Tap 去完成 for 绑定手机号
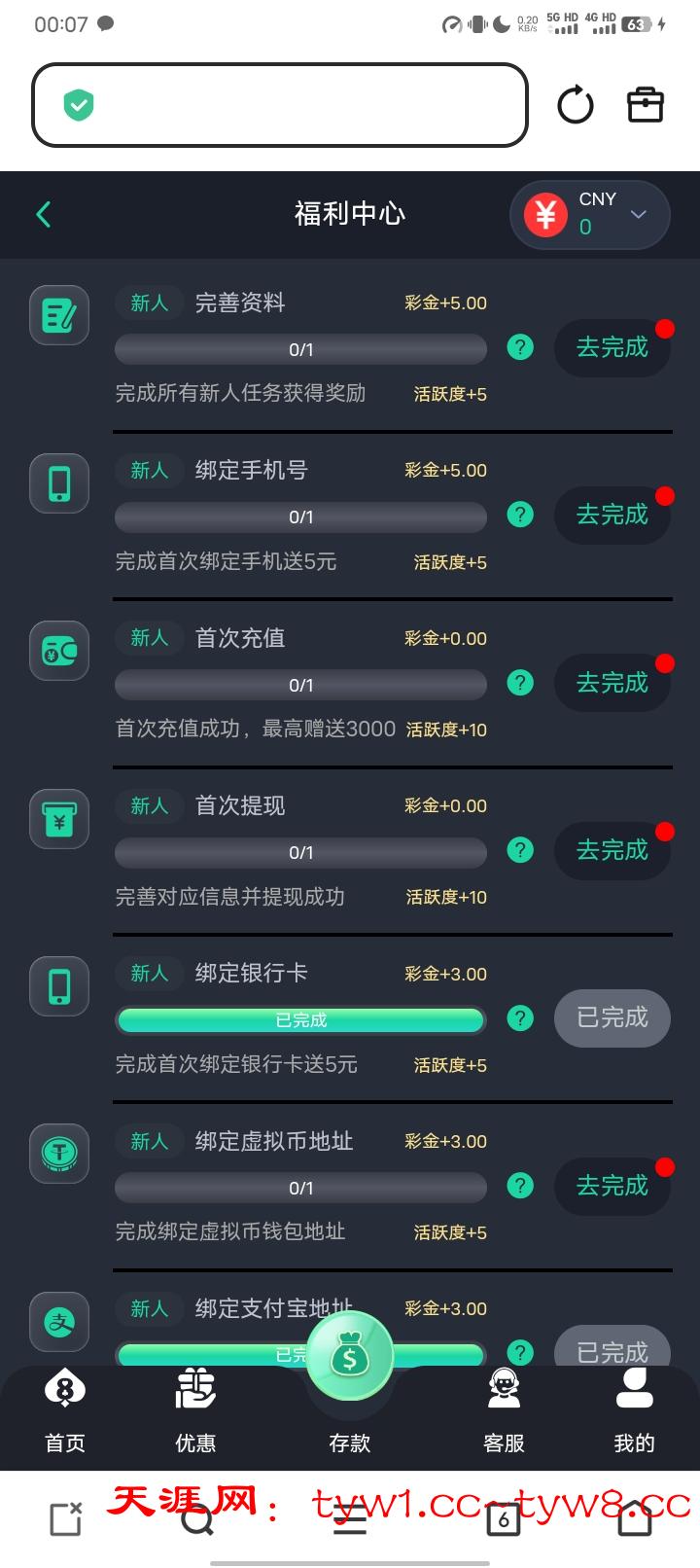This screenshot has width=700, height=1568. [612, 515]
